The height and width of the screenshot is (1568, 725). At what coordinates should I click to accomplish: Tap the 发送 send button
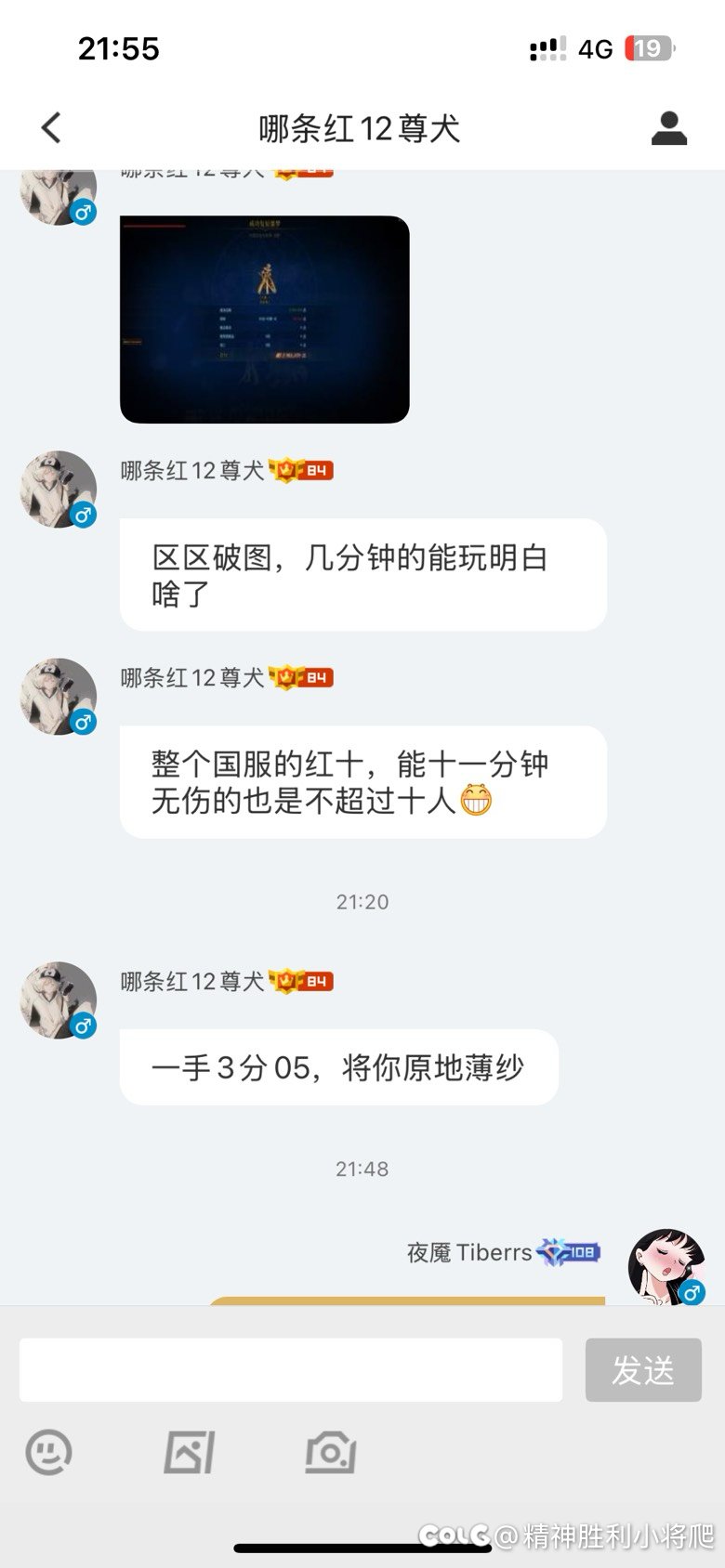pyautogui.click(x=642, y=1369)
